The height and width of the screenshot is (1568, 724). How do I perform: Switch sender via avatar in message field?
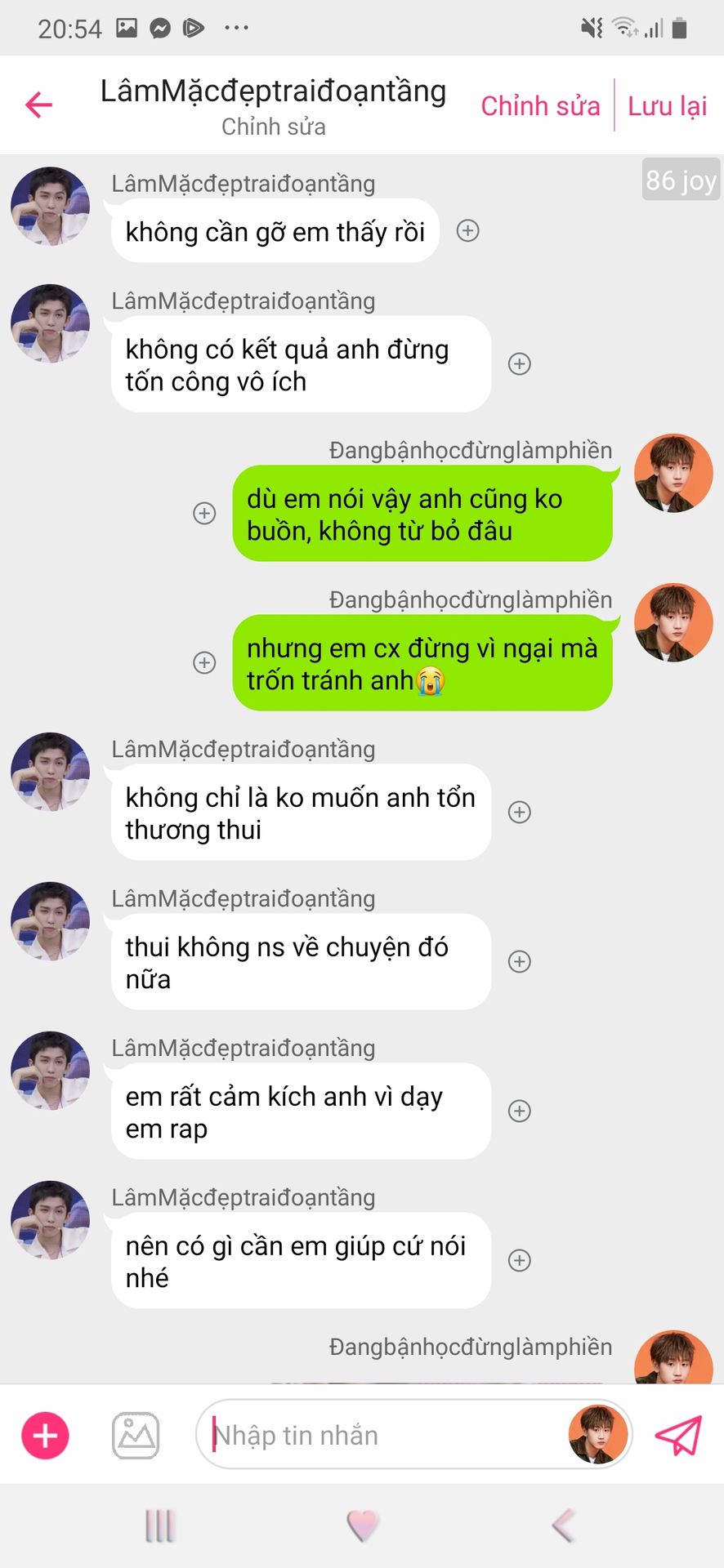tap(598, 1435)
